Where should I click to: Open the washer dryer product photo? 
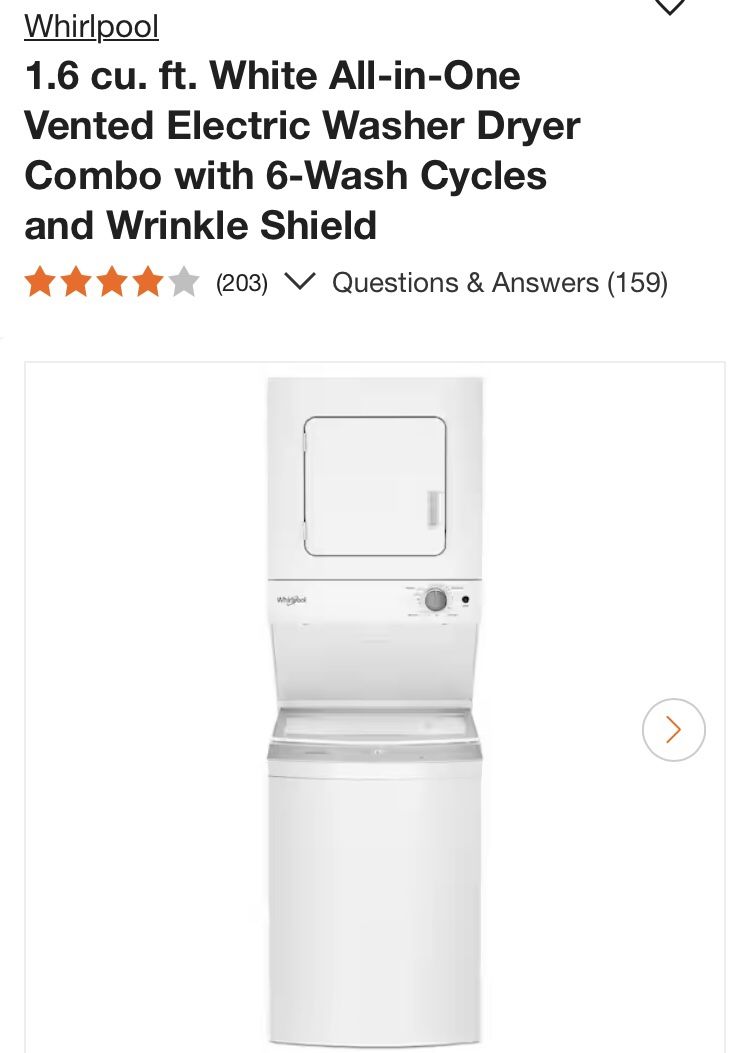375,700
